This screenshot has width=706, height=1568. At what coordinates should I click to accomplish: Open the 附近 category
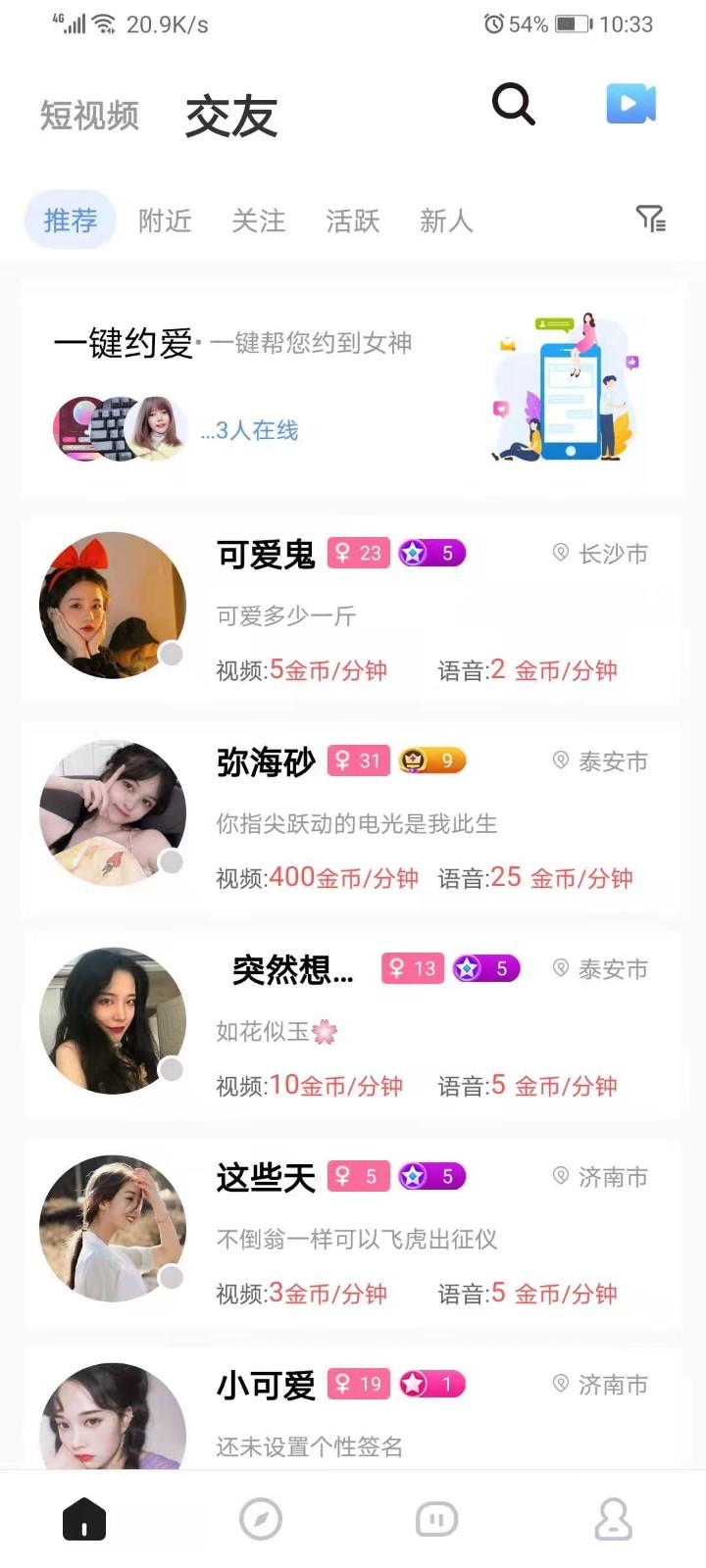(165, 221)
